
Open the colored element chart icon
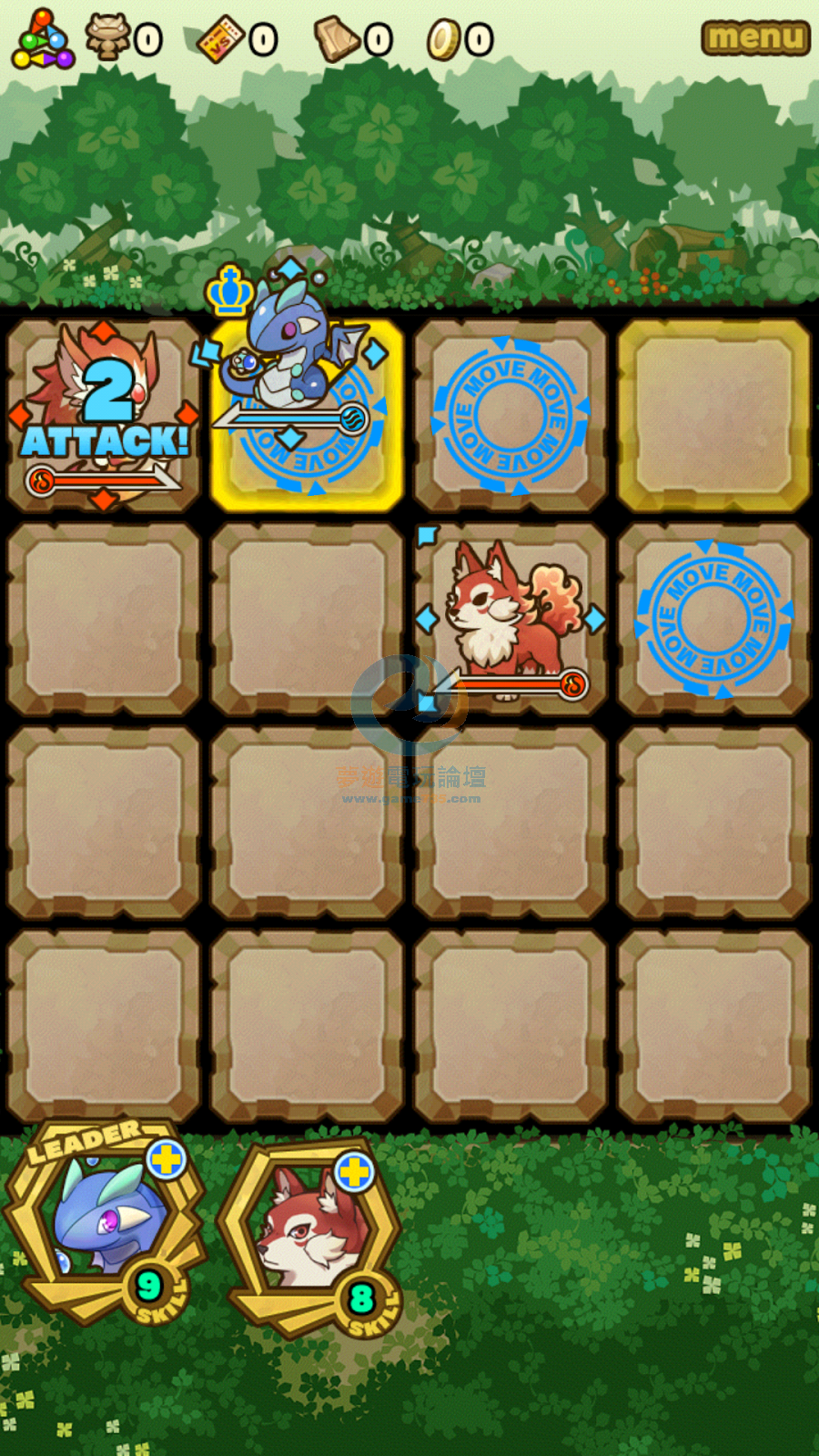[x=42, y=40]
